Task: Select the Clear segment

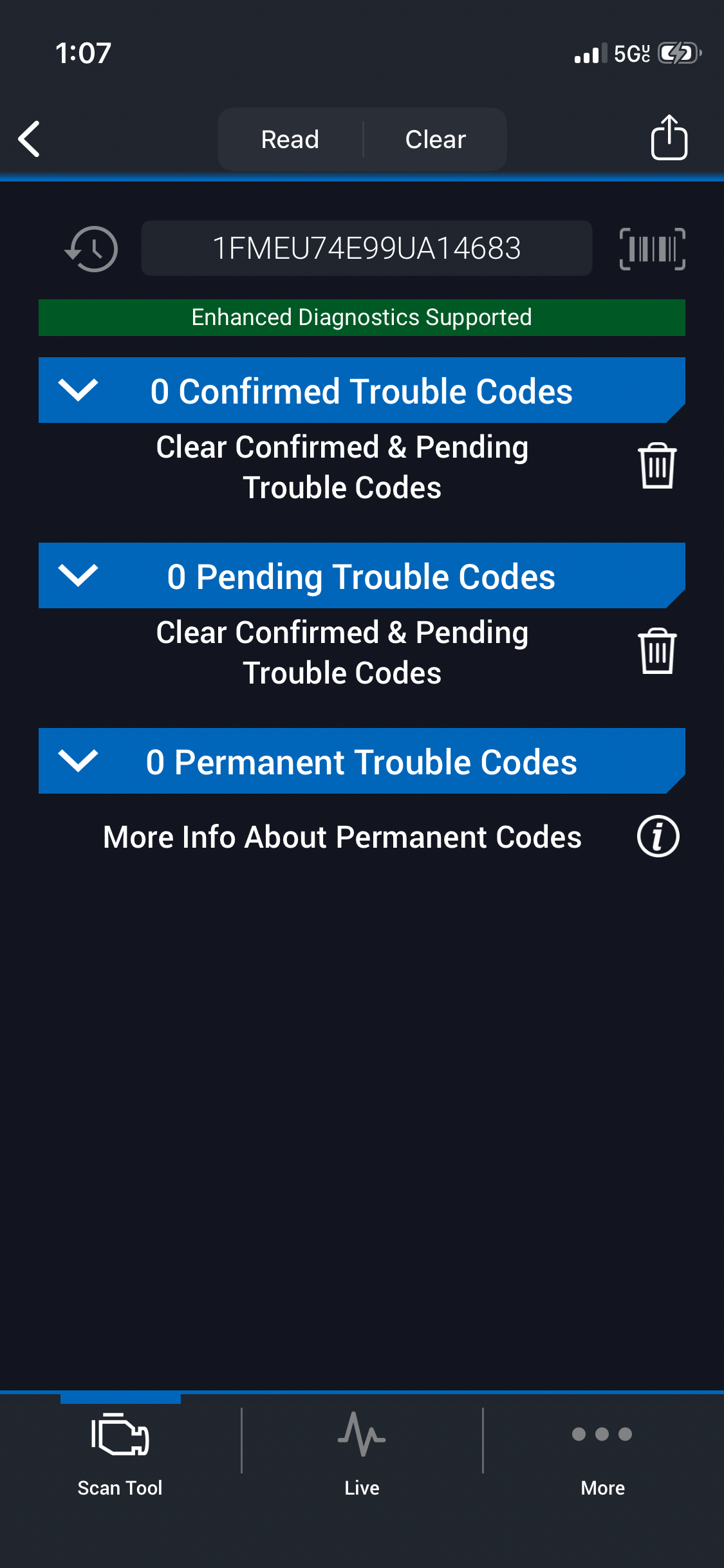Action: pyautogui.click(x=436, y=139)
